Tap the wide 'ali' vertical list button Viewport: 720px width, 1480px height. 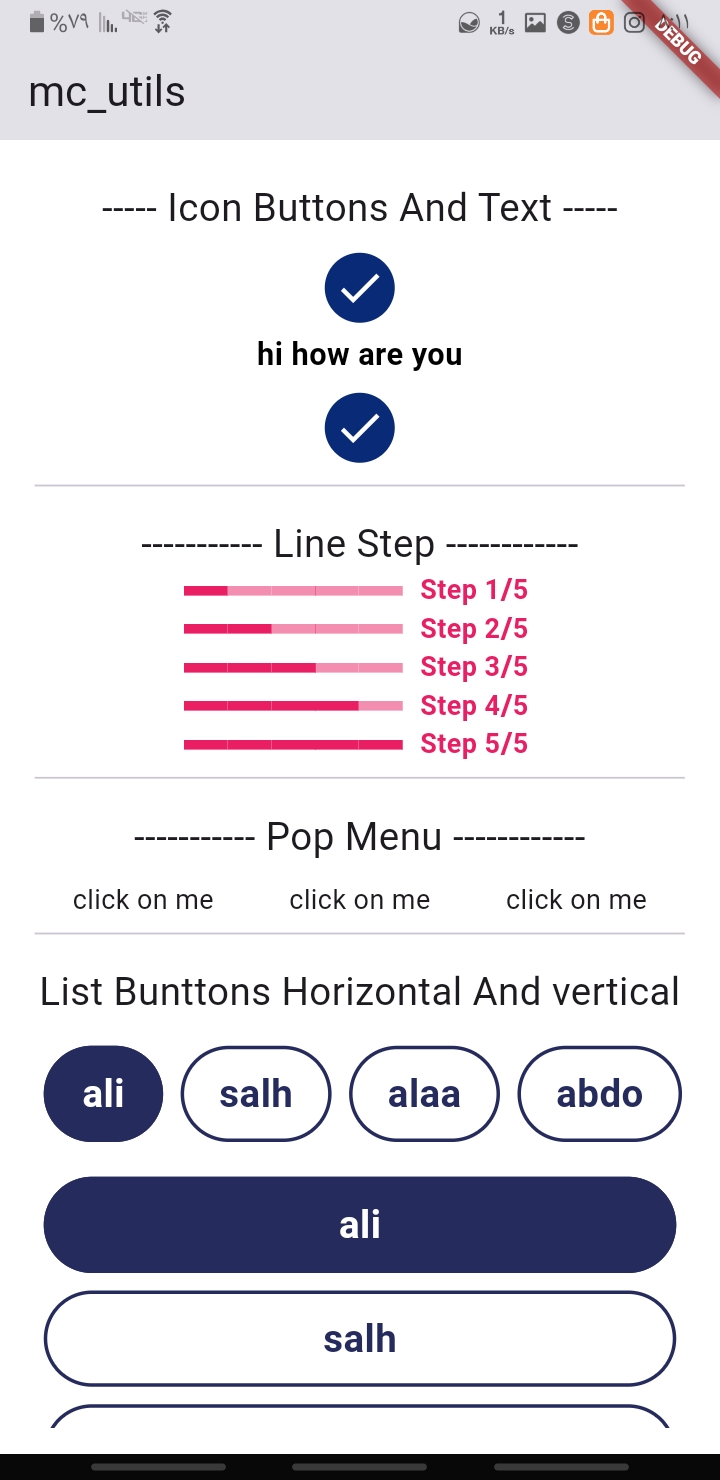[x=360, y=1225]
